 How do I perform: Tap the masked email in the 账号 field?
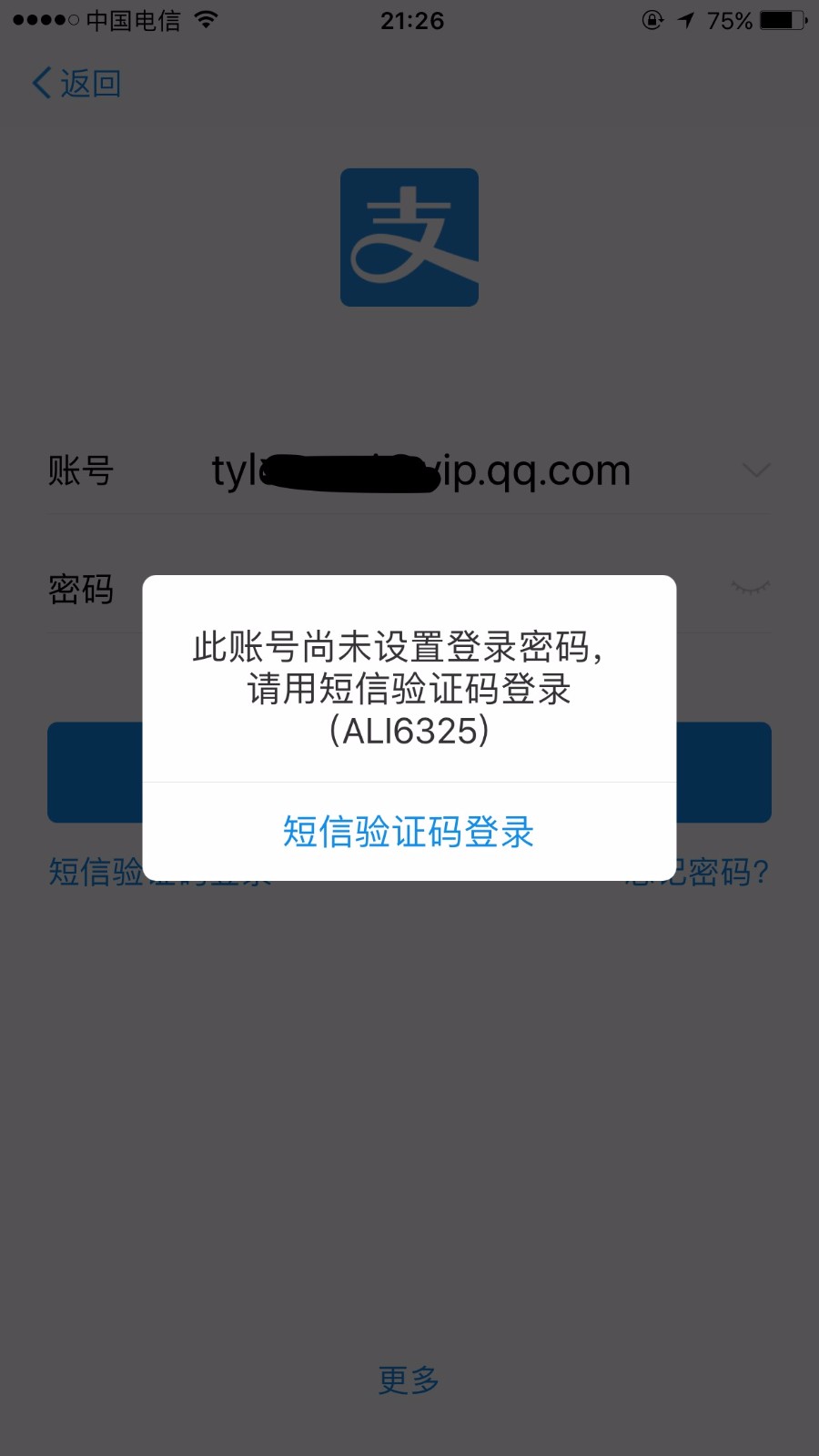click(420, 470)
